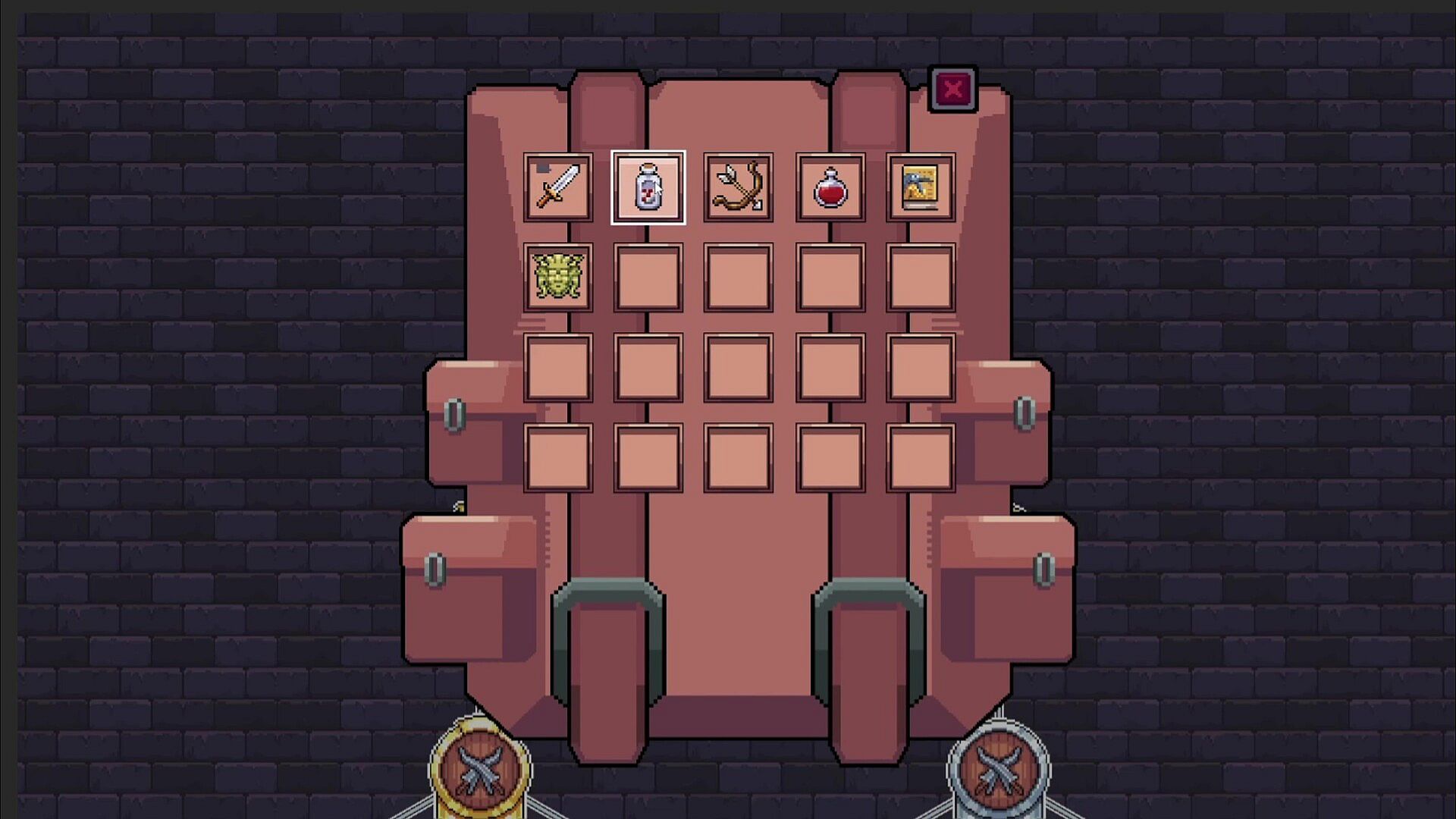Pick the bow and arrow item
The height and width of the screenshot is (819, 1456).
click(x=739, y=187)
